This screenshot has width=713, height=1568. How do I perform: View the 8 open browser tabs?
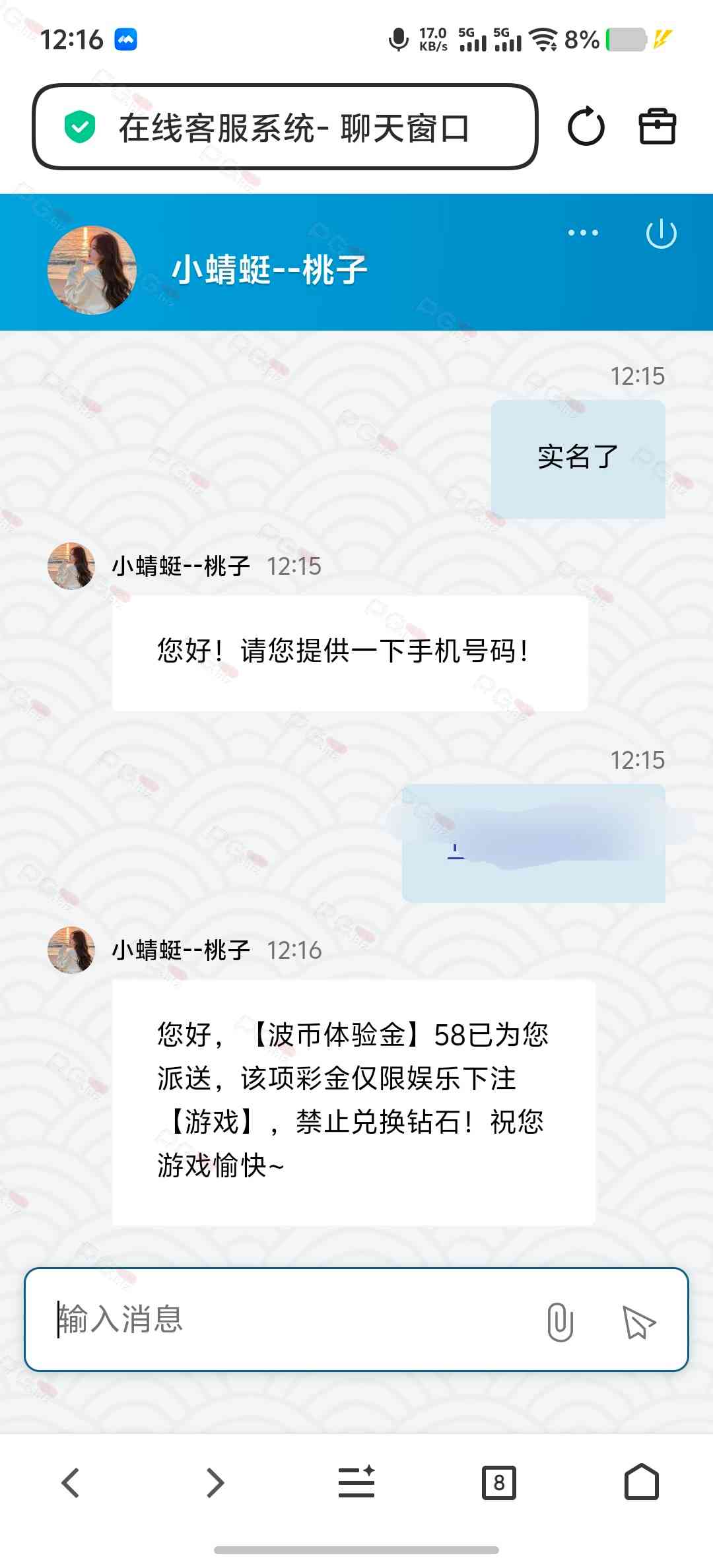click(x=499, y=1483)
